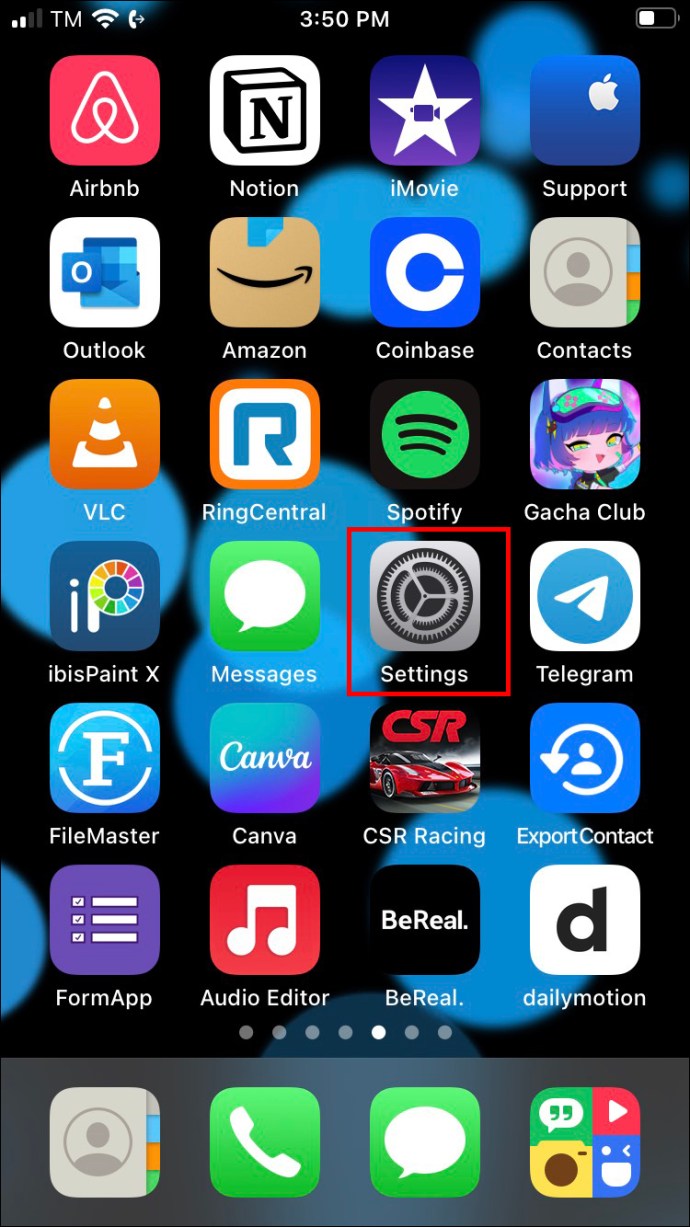
Task: Open VLC media player
Action: (104, 435)
